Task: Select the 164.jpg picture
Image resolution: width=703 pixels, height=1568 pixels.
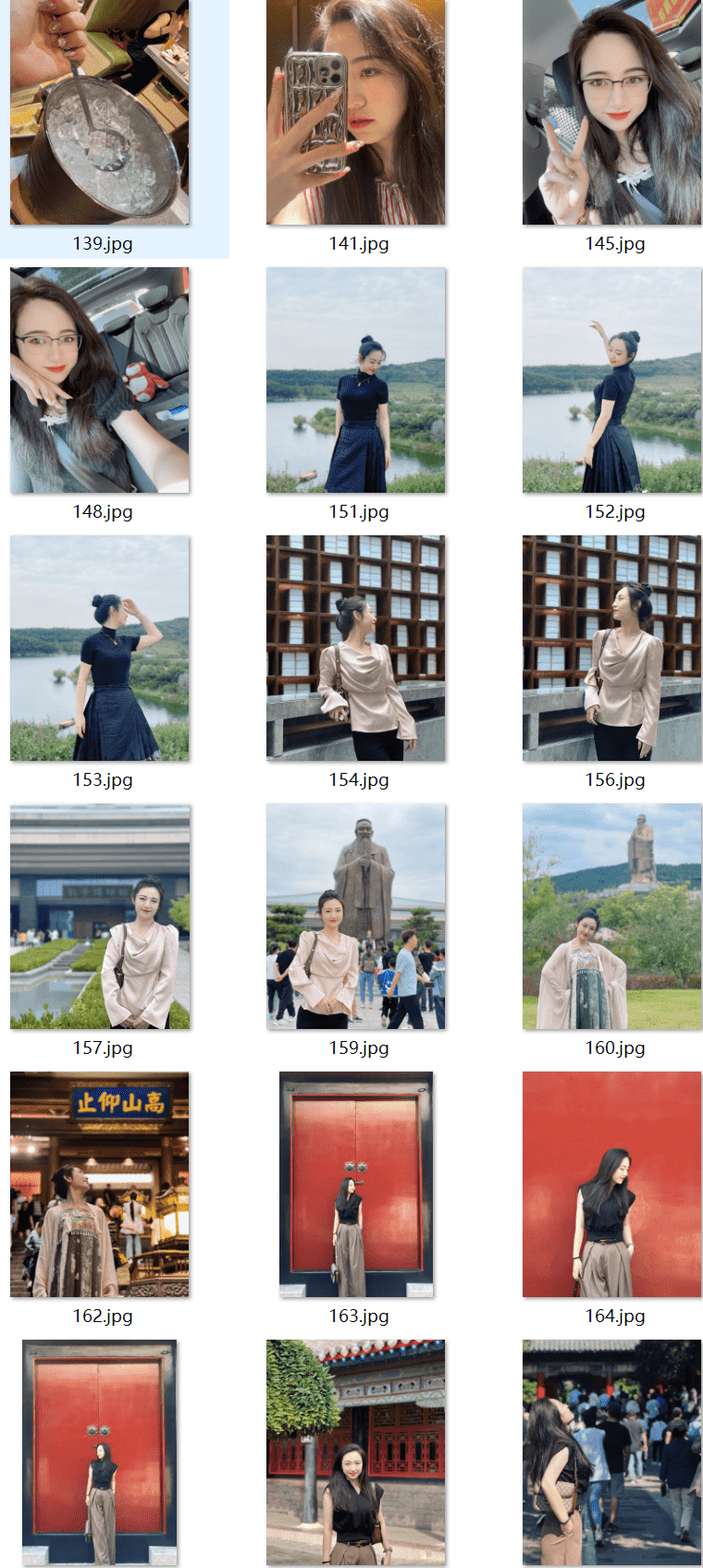Action: [x=611, y=1184]
